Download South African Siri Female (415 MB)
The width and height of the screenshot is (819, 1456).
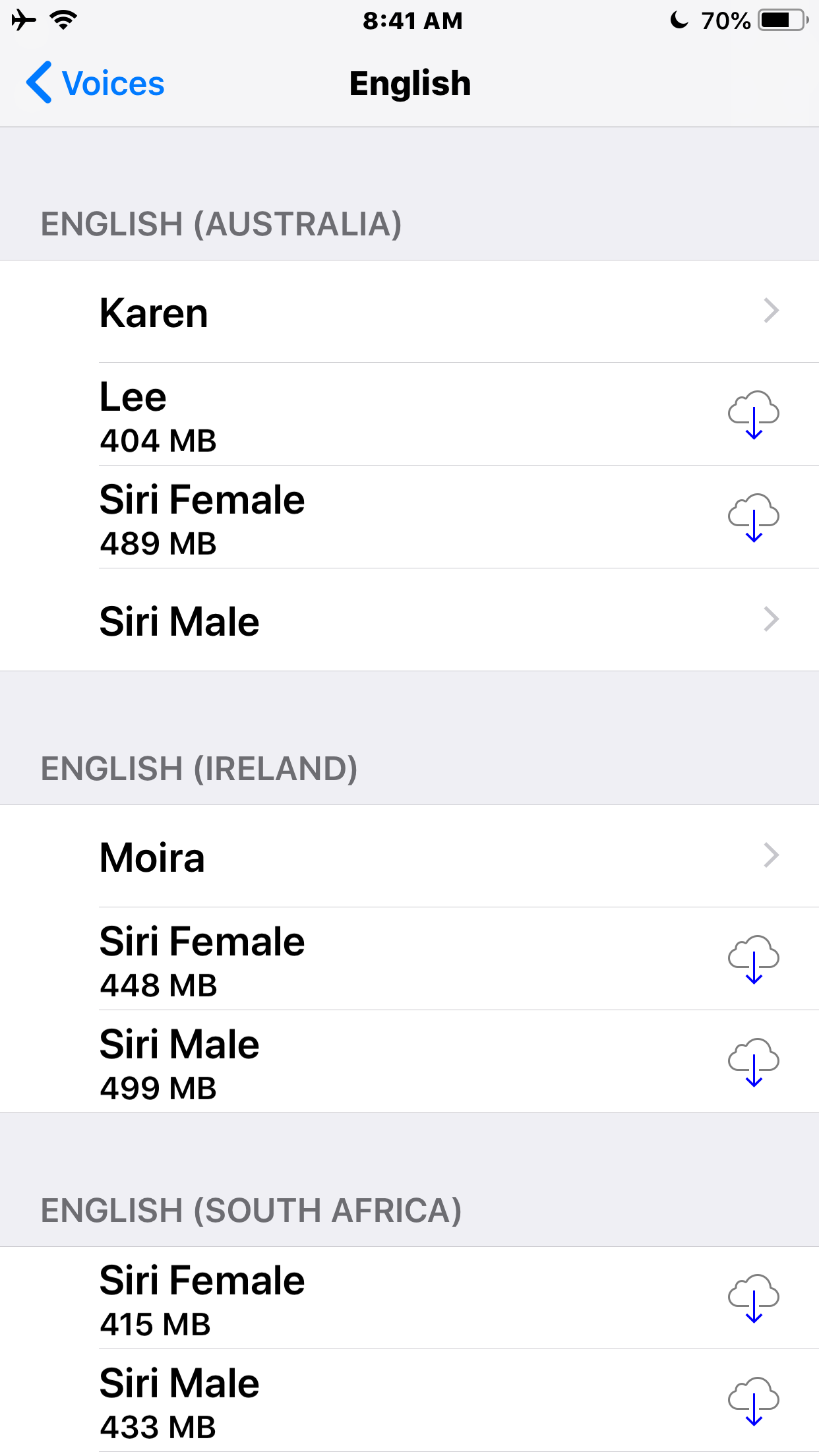pos(753,1298)
